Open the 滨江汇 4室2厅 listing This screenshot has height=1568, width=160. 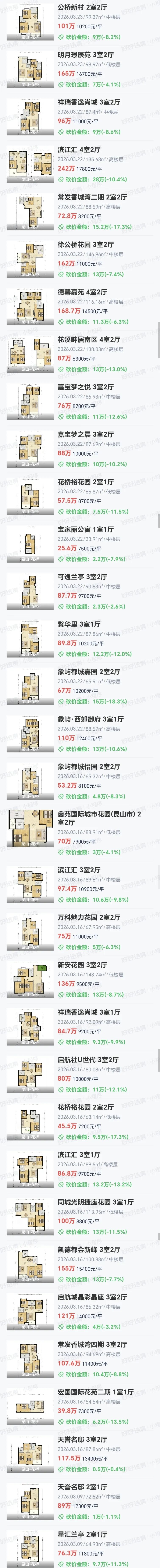point(79,150)
